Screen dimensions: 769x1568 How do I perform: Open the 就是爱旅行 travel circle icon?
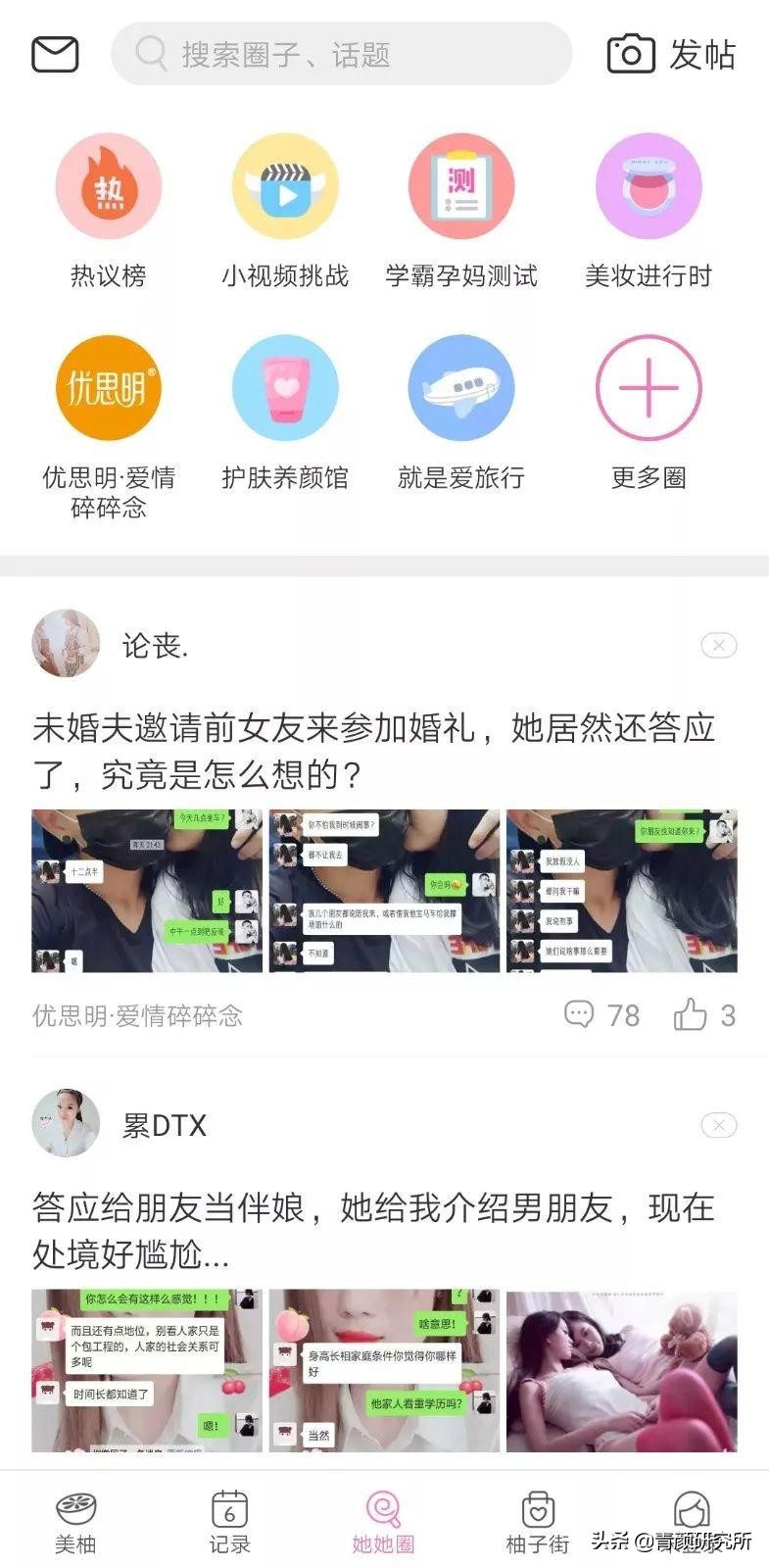pyautogui.click(x=460, y=389)
